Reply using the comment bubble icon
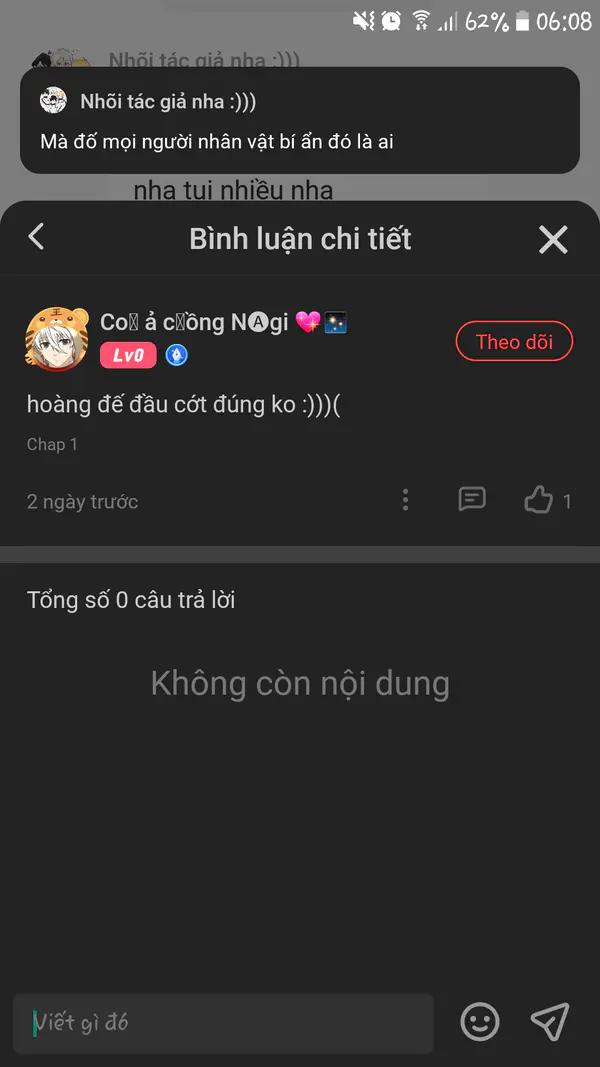This screenshot has height=1067, width=600. coord(472,500)
